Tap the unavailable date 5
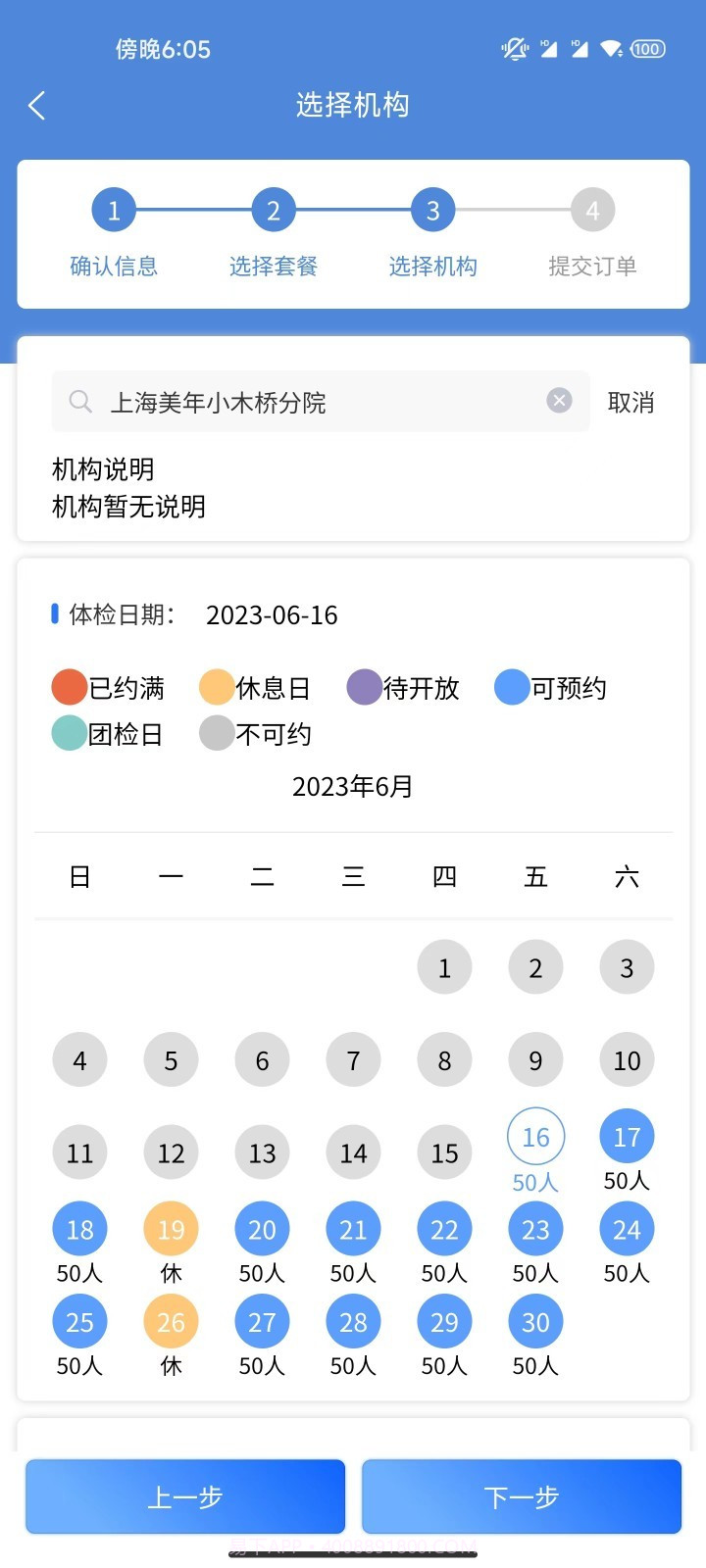Screen dimensions: 706x1568 (x=171, y=1059)
